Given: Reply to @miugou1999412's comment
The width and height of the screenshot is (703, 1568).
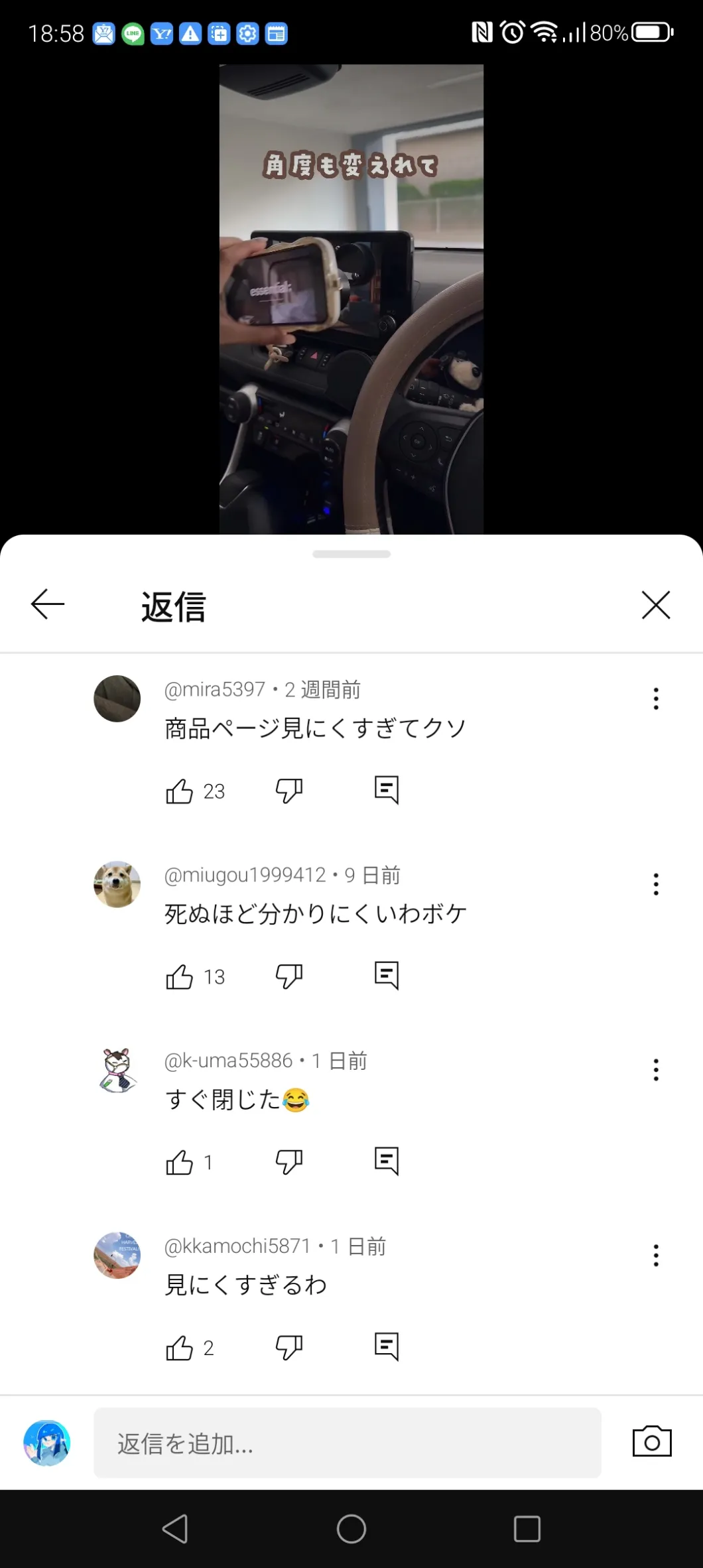Looking at the screenshot, I should tap(386, 976).
